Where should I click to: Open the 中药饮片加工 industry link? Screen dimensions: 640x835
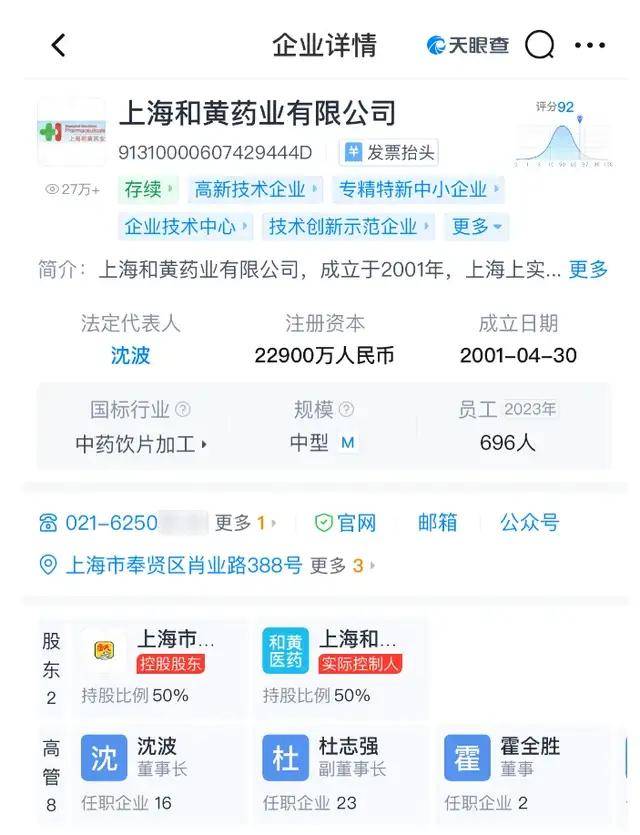click(x=141, y=444)
